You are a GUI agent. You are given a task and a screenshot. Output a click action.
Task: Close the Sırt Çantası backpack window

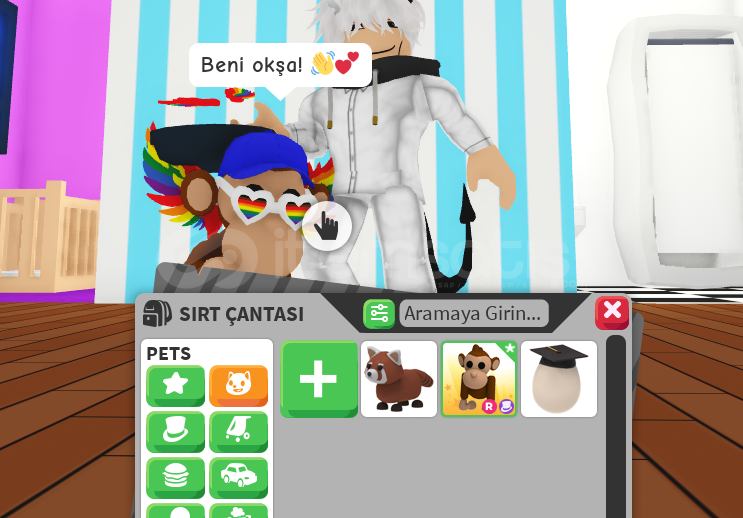point(612,312)
